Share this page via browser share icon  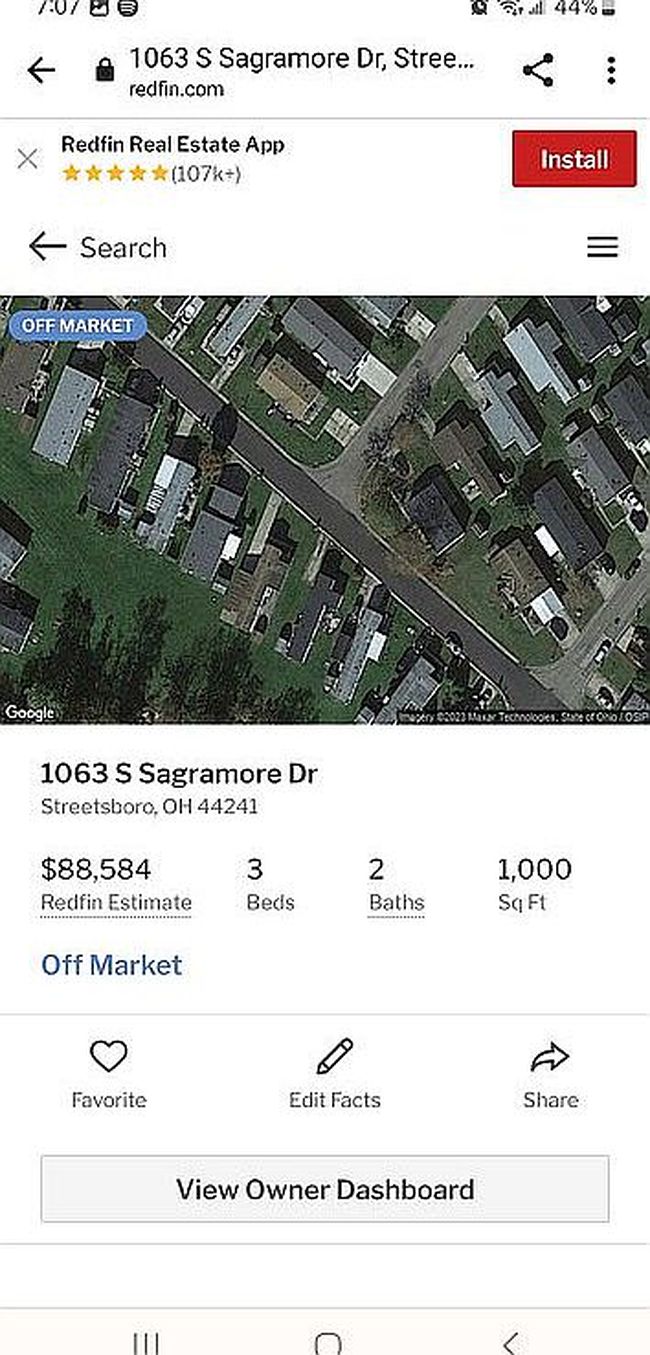(538, 71)
